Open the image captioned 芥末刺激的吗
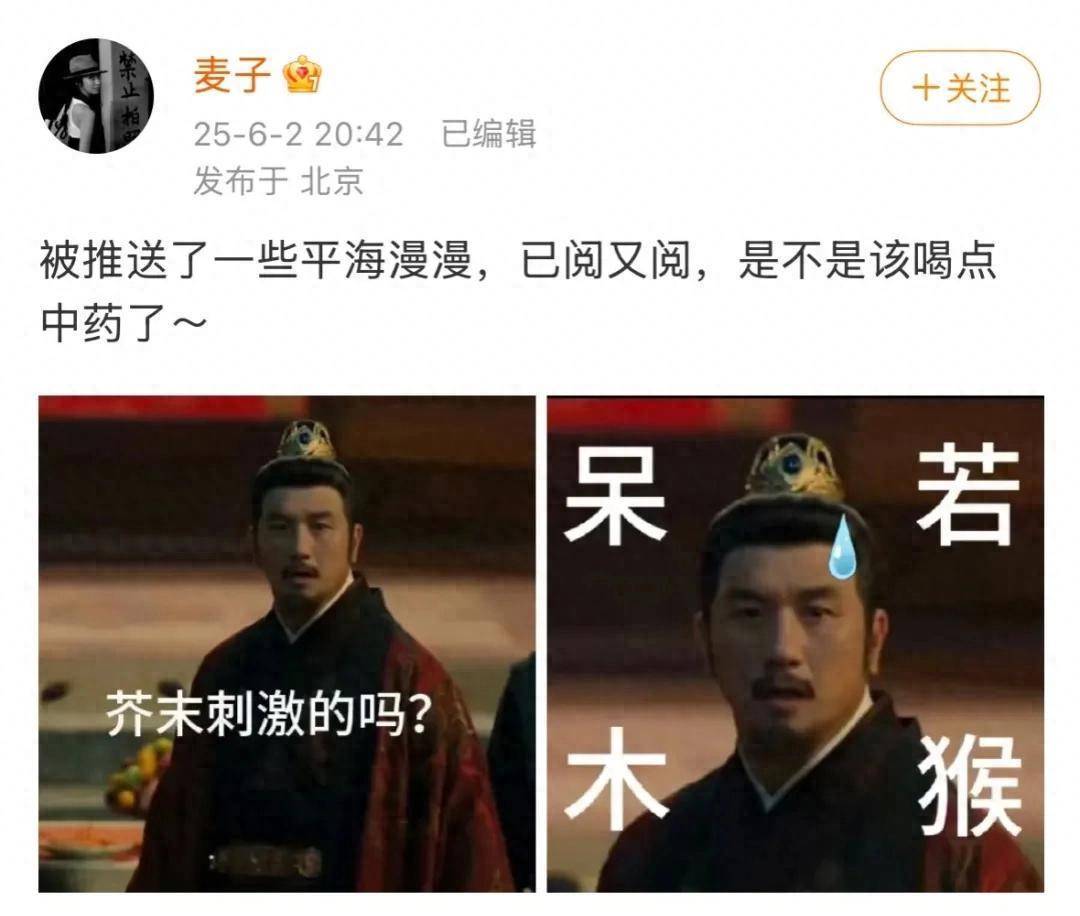The height and width of the screenshot is (916, 1080). click(286, 643)
